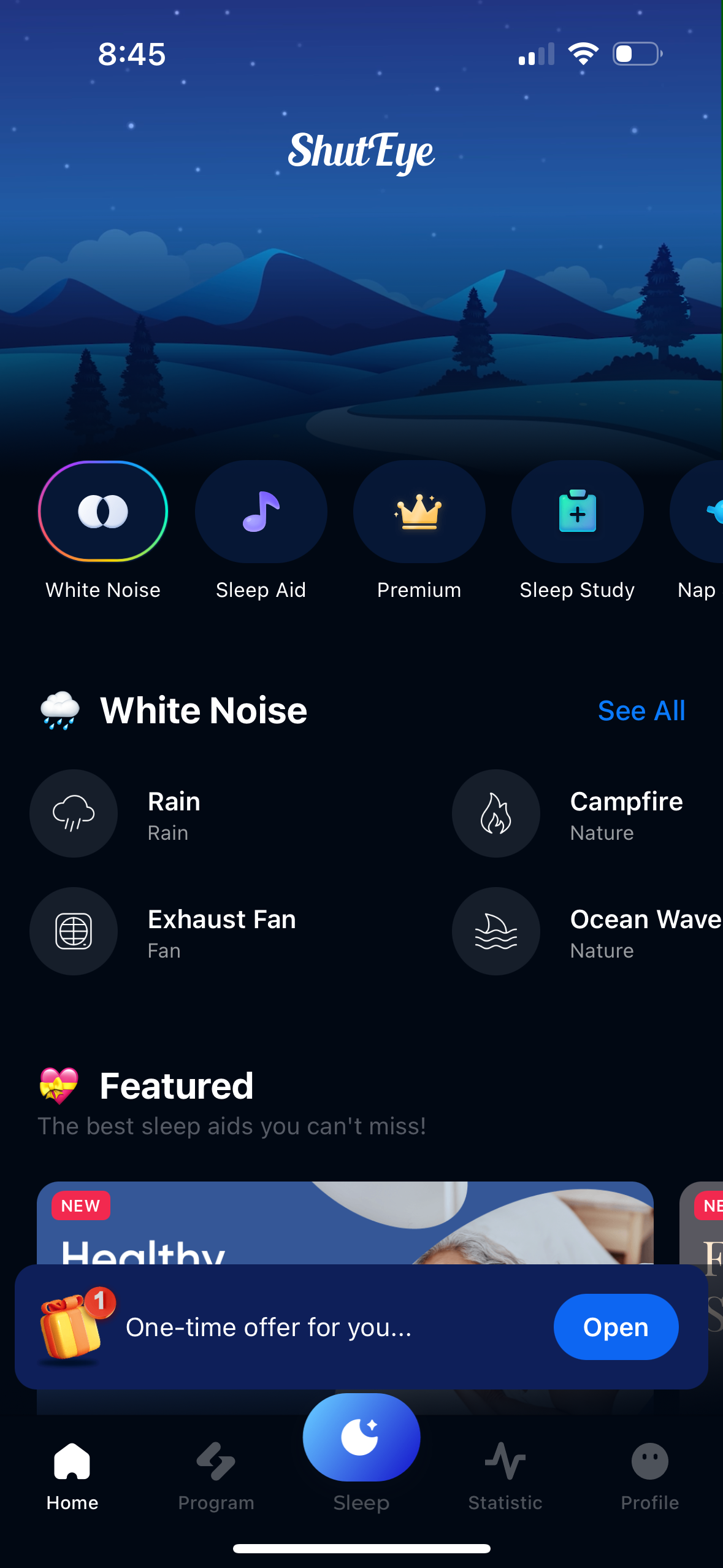Open the White Noise feature icon
The height and width of the screenshot is (1568, 723).
[x=102, y=511]
